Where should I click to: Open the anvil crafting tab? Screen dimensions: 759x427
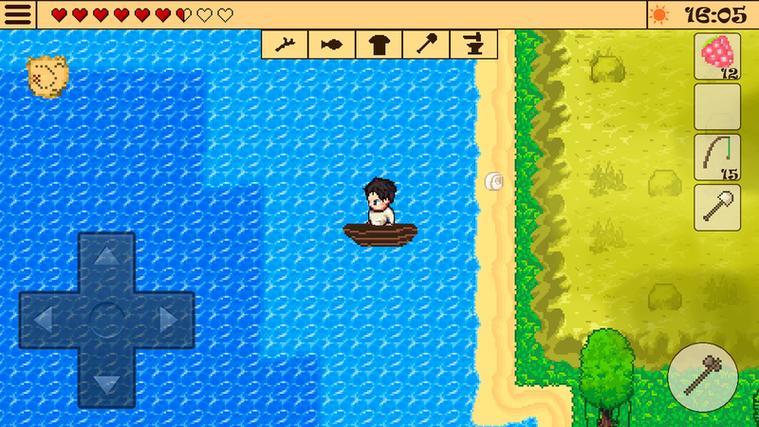point(474,44)
